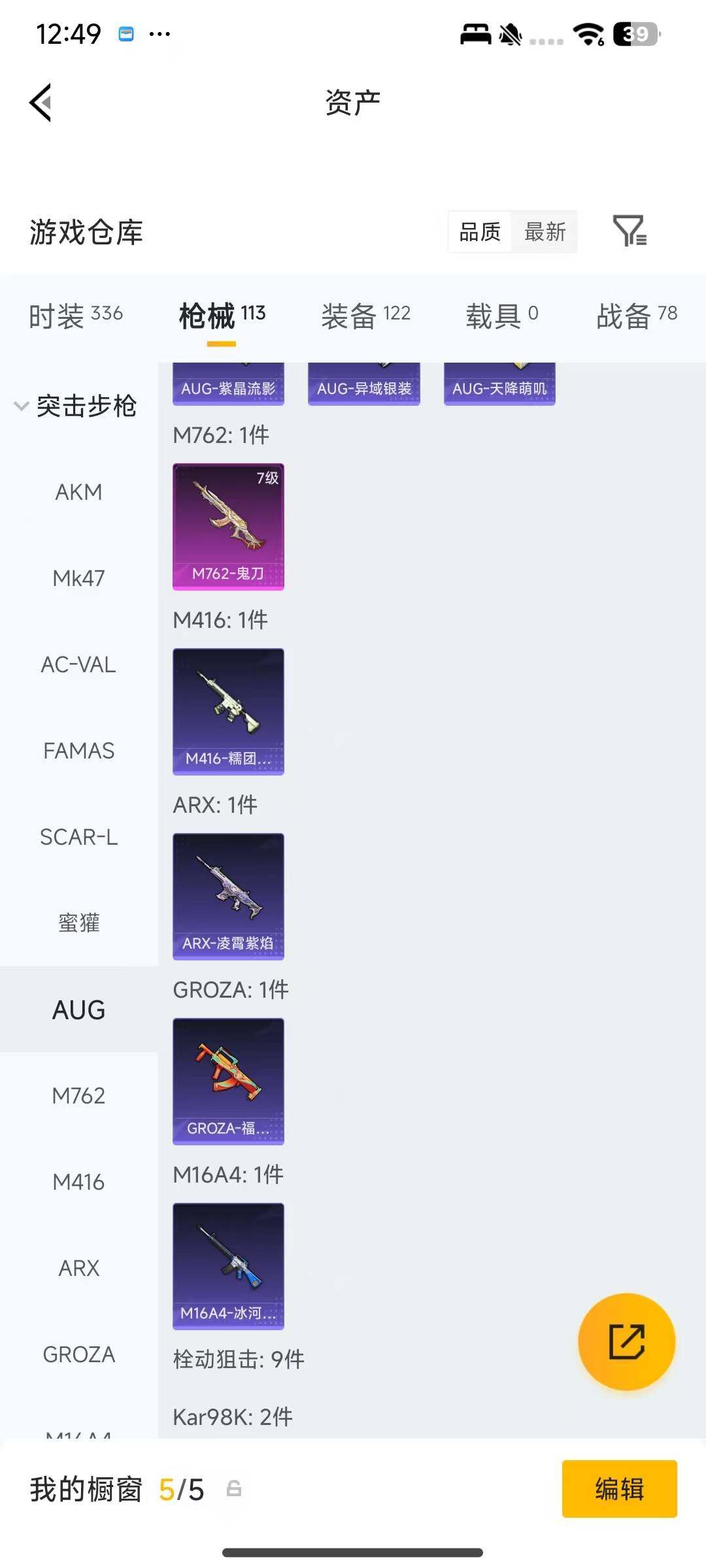
Task: View the M16A4-冰河 skin card
Action: tap(228, 1266)
